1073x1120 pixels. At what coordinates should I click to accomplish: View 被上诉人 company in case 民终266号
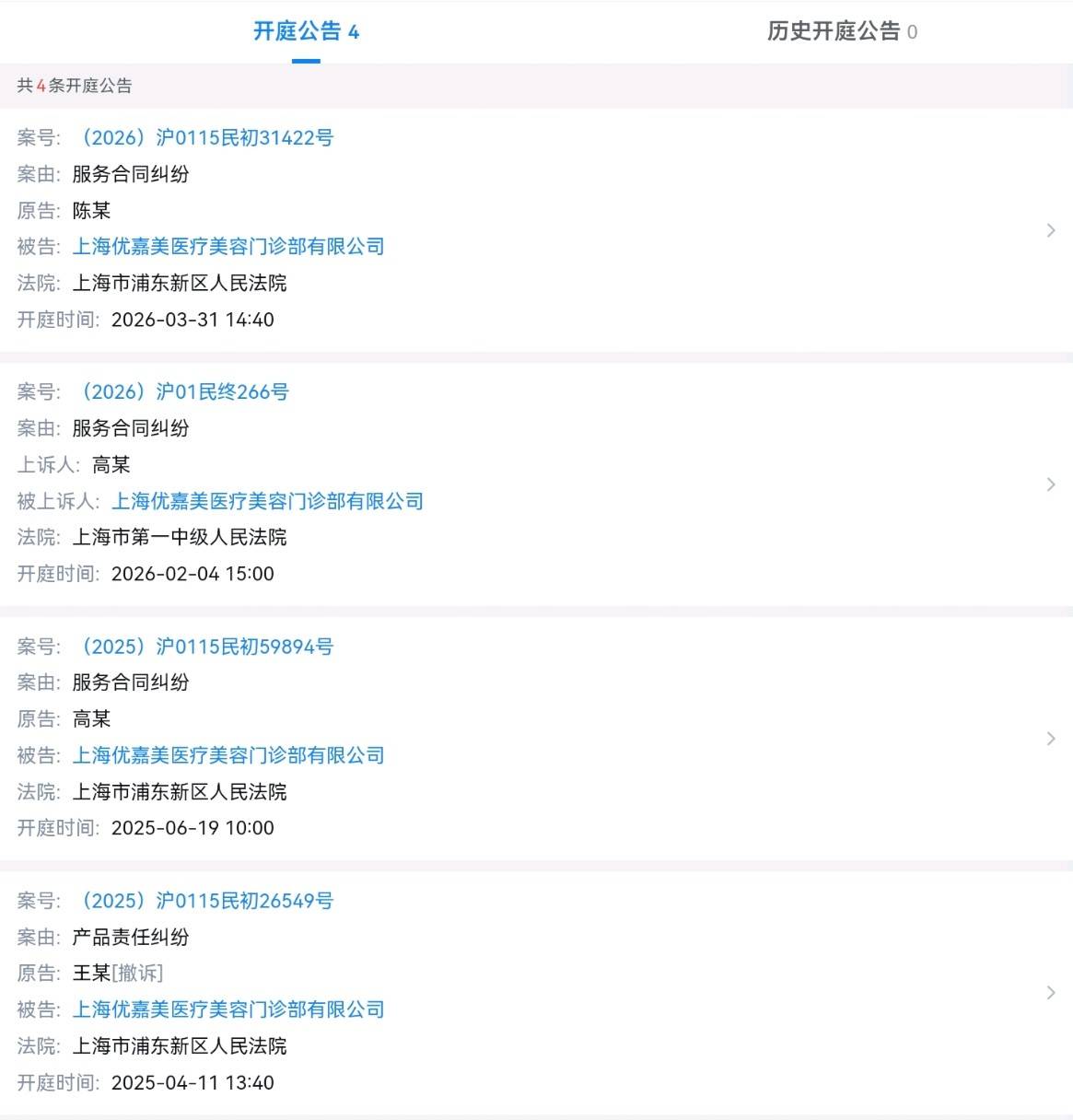pos(267,501)
